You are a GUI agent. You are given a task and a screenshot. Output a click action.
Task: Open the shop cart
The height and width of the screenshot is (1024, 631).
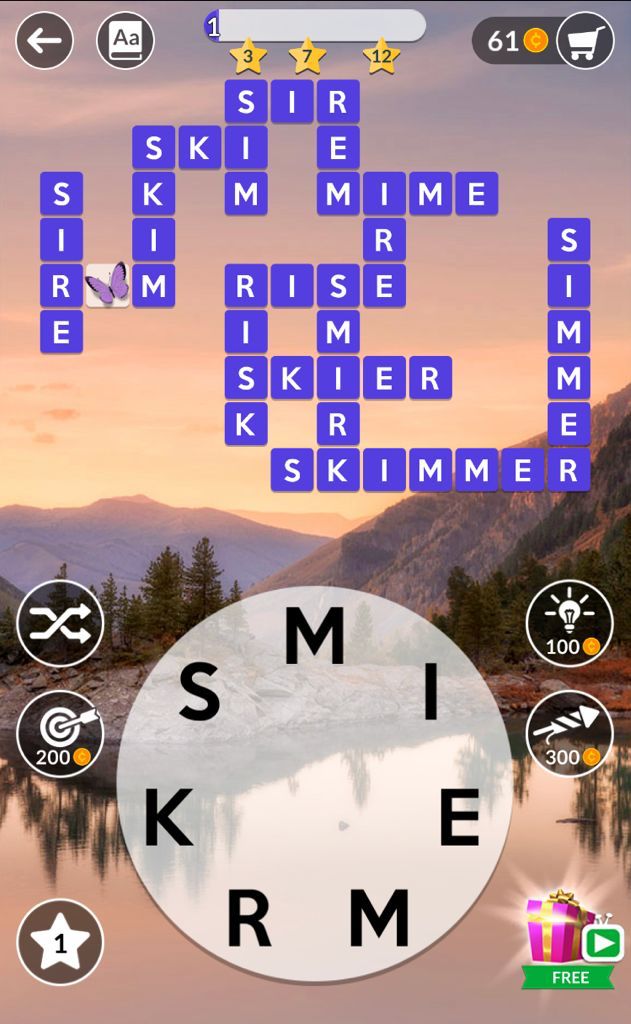pyautogui.click(x=585, y=40)
